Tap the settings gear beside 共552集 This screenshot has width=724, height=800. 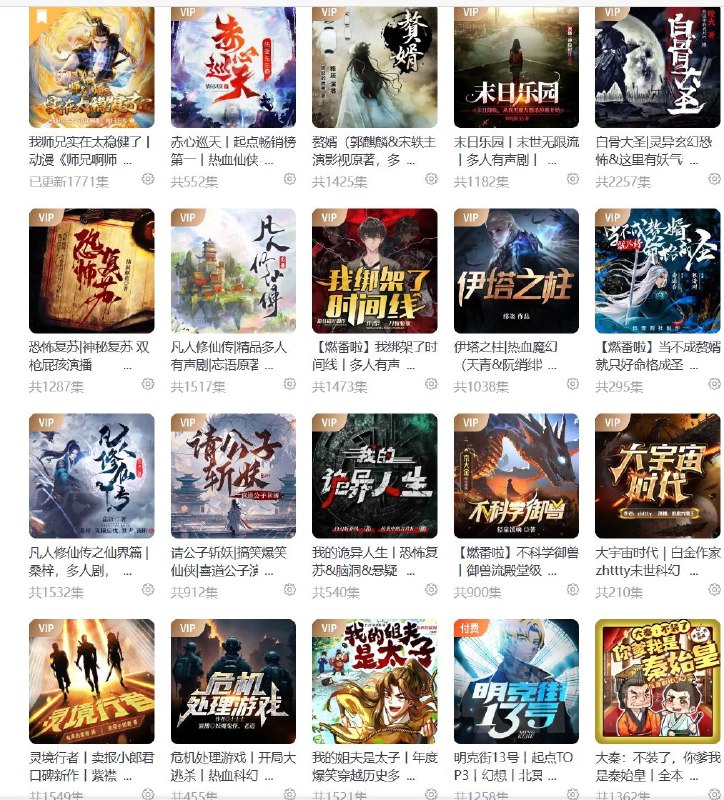tap(289, 179)
